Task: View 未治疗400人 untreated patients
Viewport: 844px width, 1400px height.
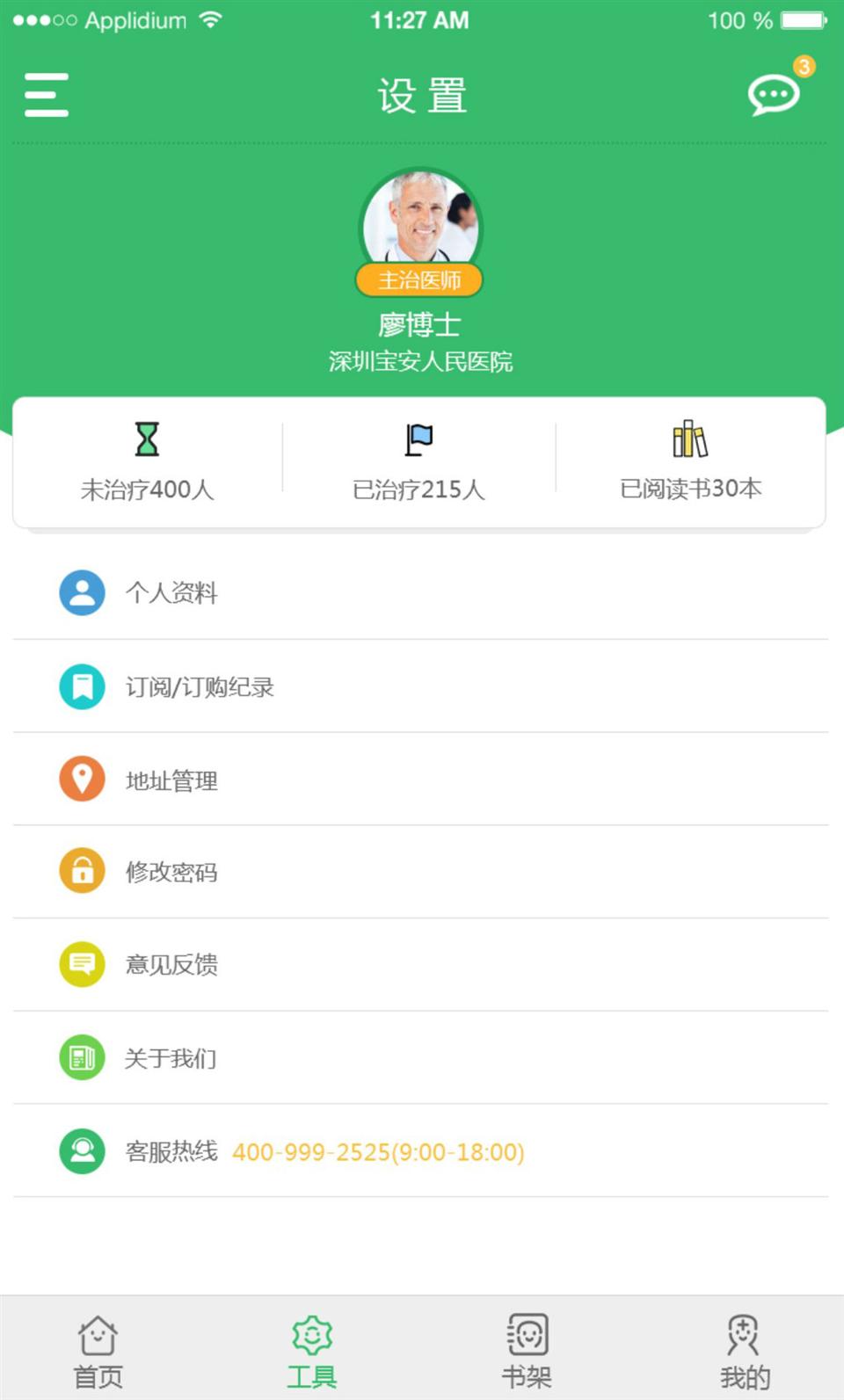Action: 148,462
